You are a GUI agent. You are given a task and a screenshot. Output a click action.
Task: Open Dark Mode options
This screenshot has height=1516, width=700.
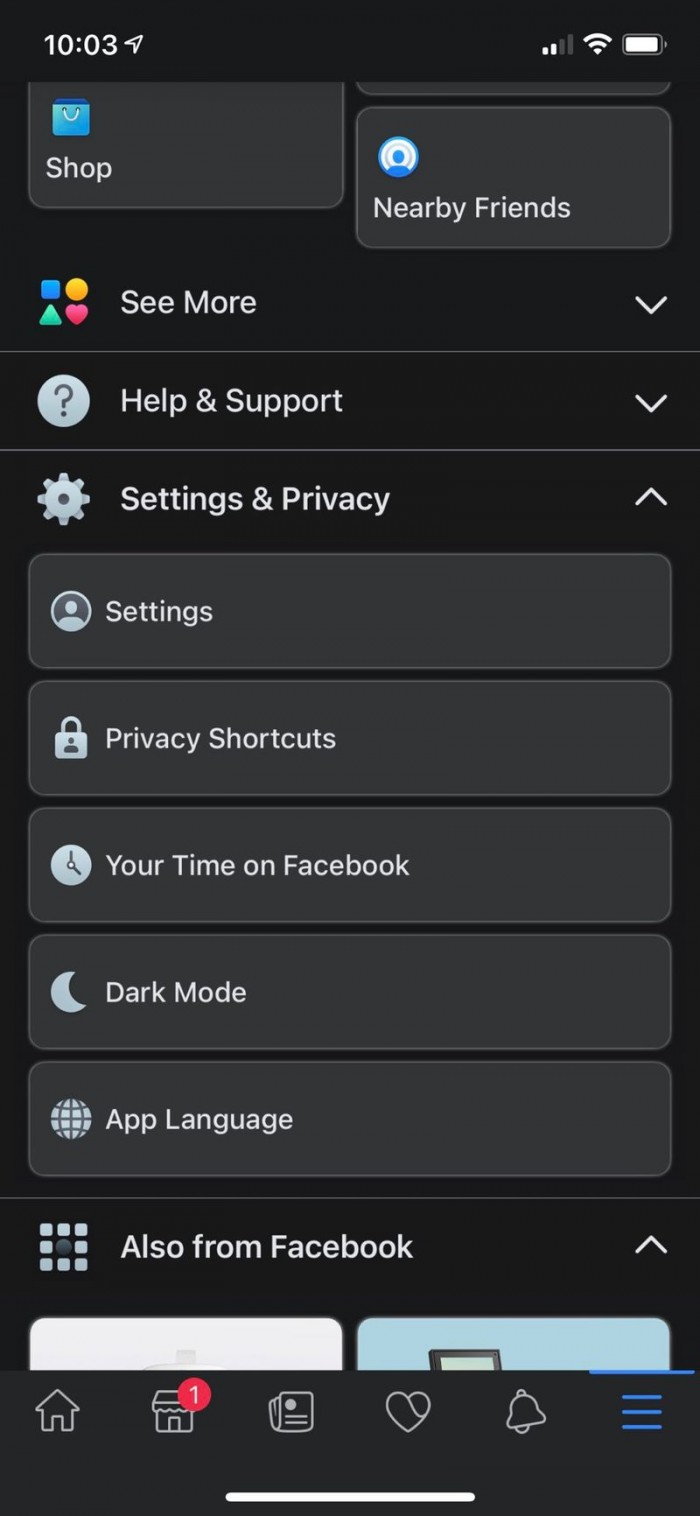click(x=350, y=992)
